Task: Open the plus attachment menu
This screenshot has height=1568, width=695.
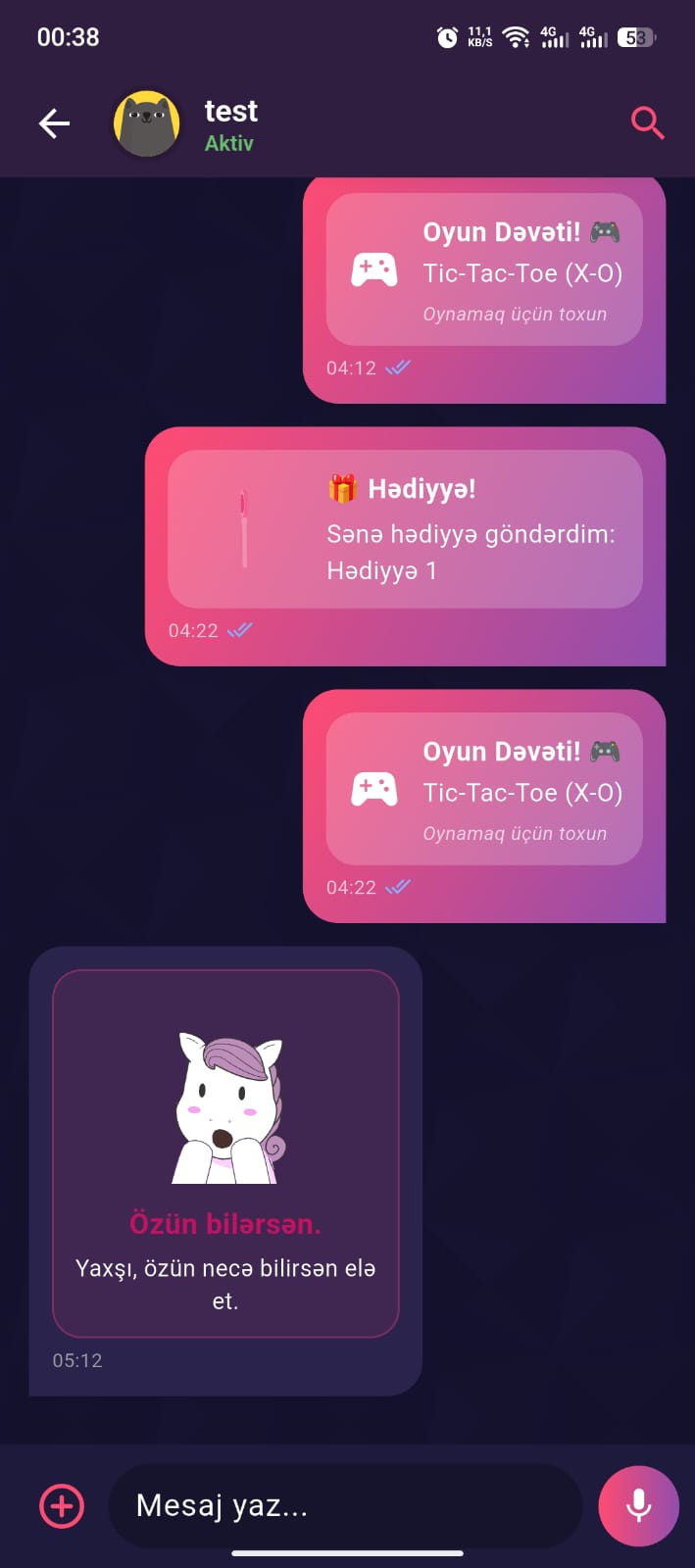Action: [62, 1506]
